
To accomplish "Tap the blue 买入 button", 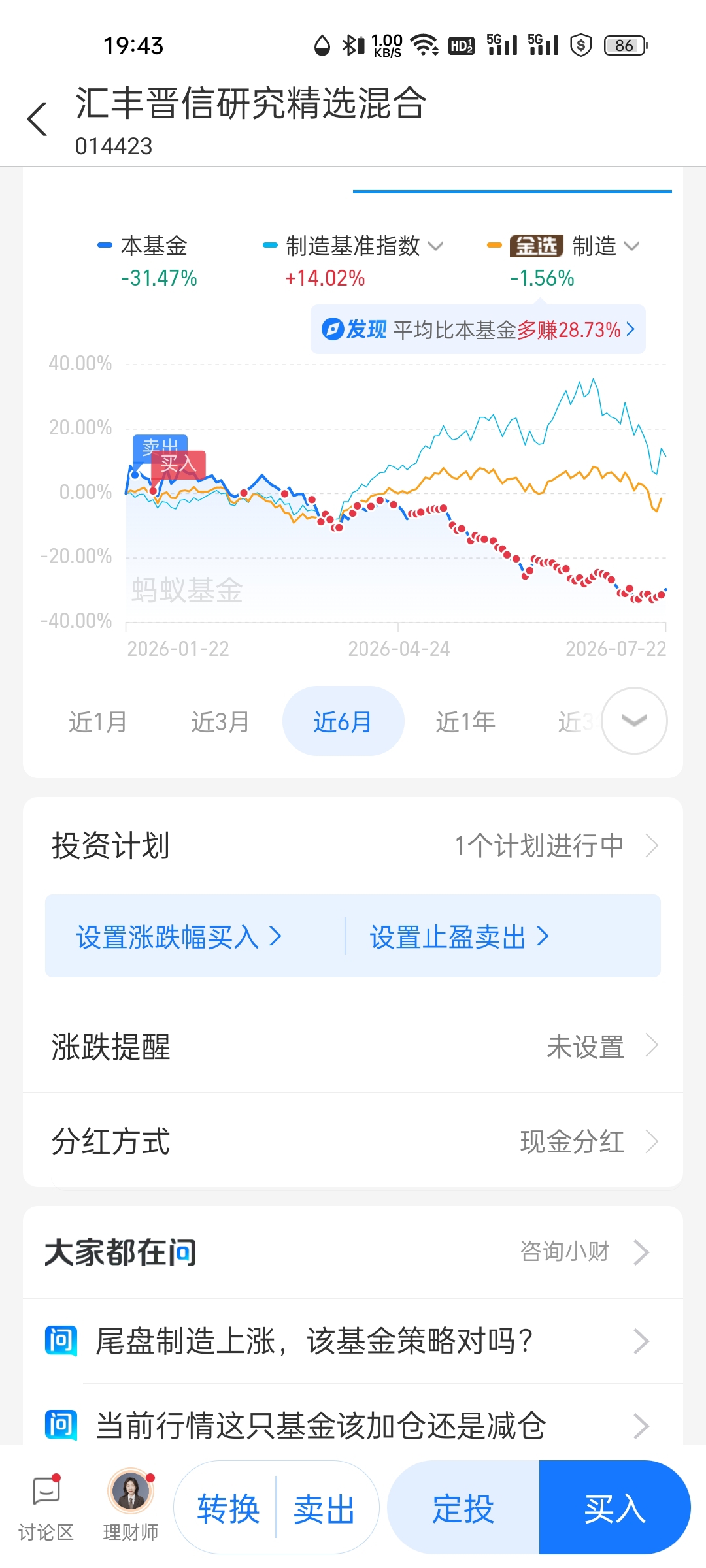I will (x=615, y=1508).
